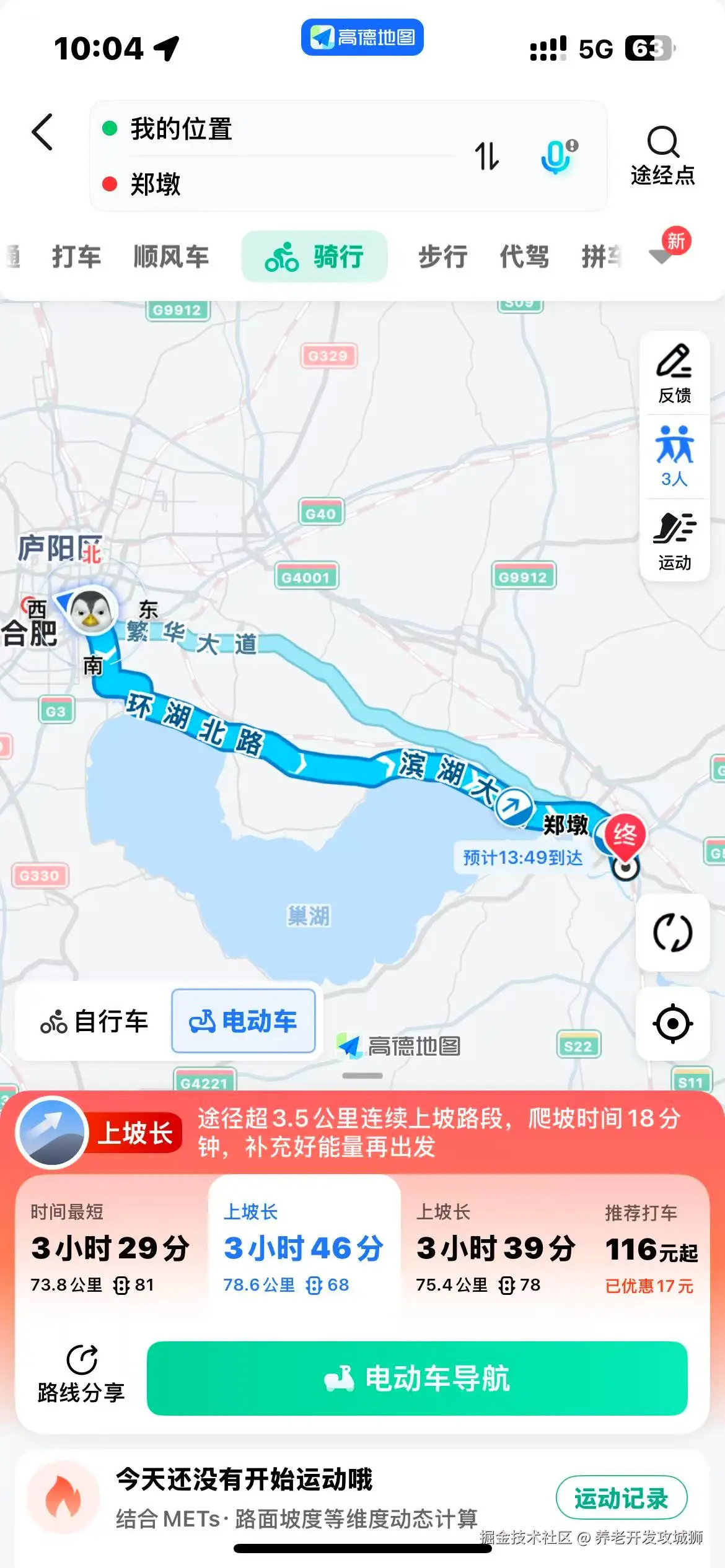725x1568 pixels.
Task: Open the 运动 sport mode
Action: (674, 541)
